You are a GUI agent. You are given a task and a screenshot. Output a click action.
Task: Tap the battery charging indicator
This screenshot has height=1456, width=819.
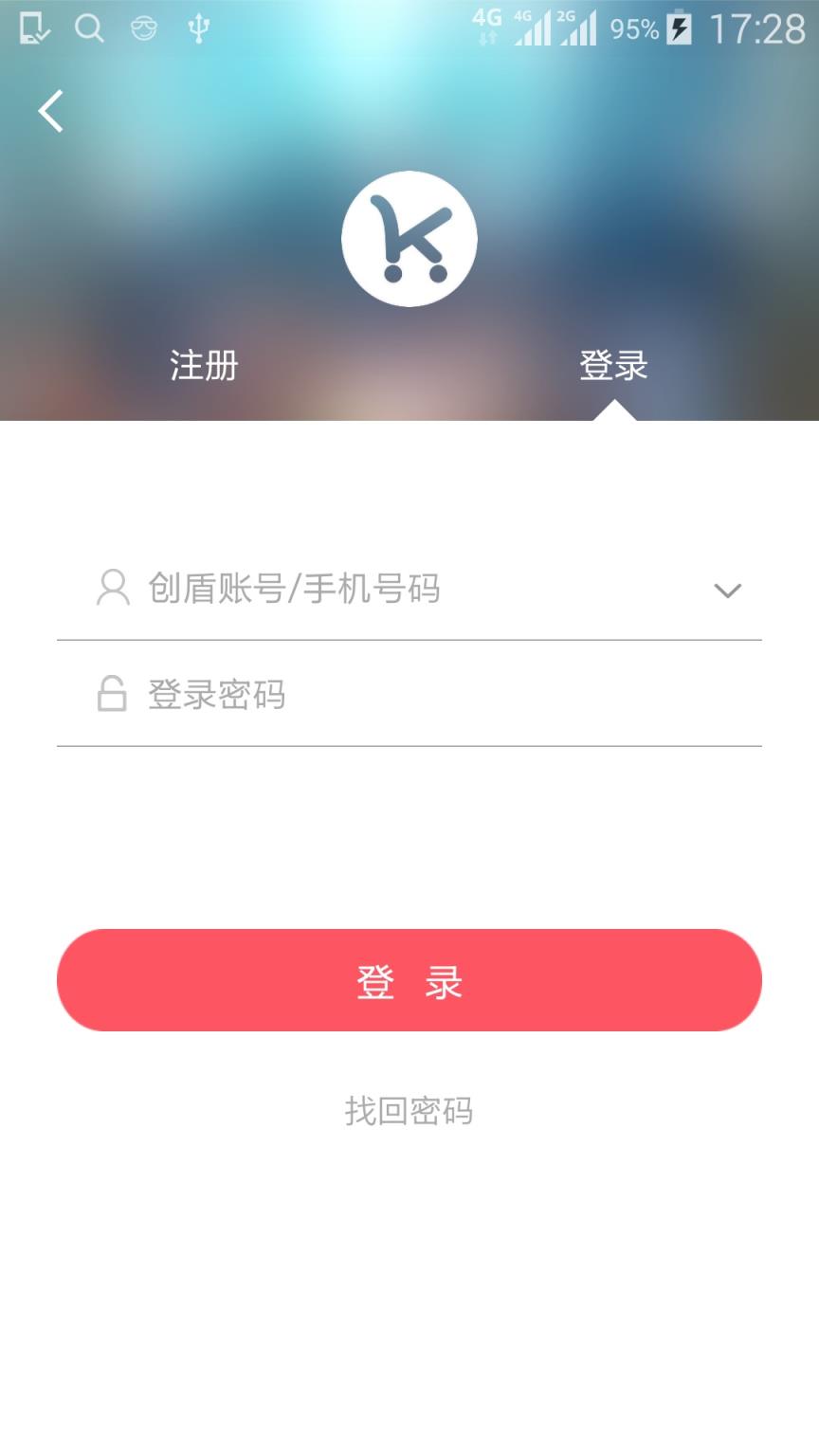pos(680,27)
